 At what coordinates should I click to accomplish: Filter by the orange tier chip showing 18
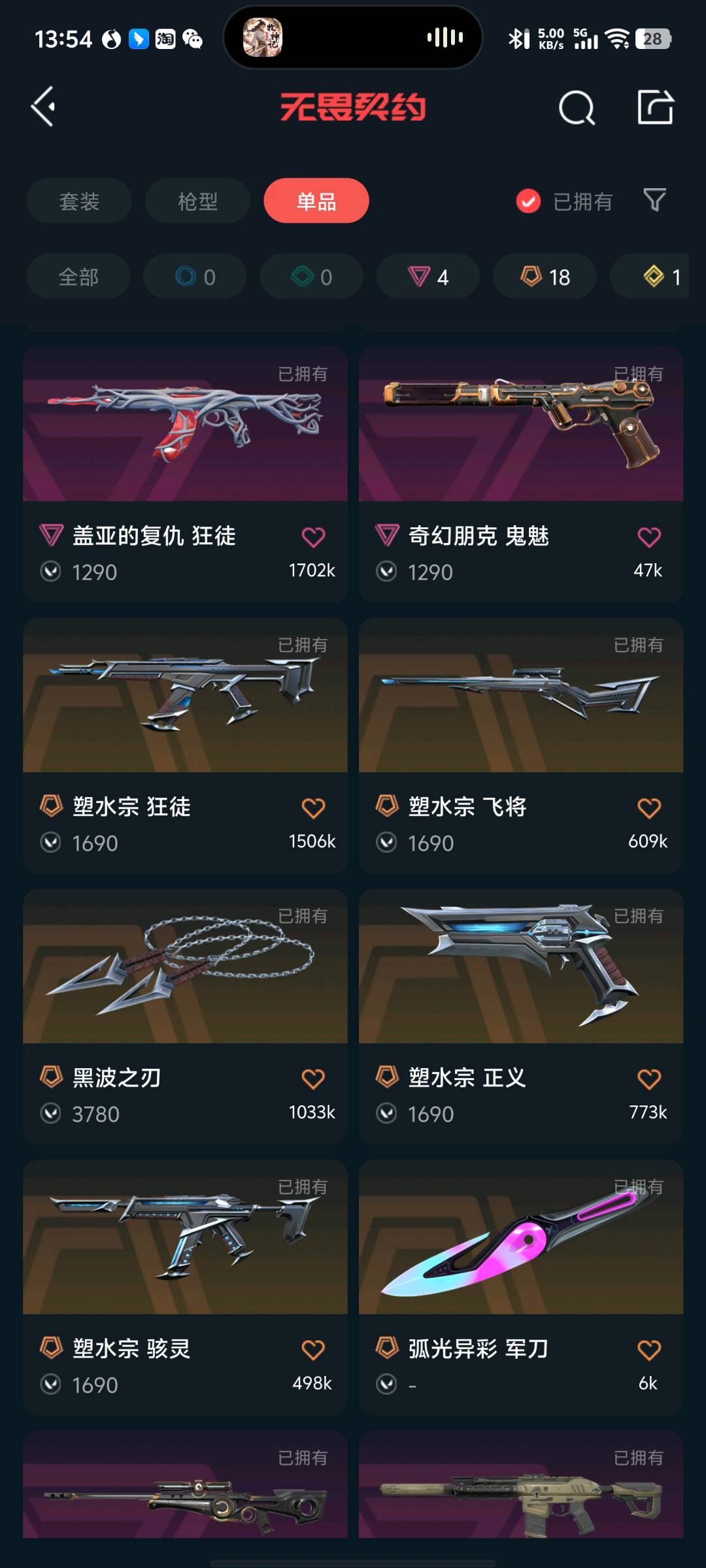click(545, 277)
